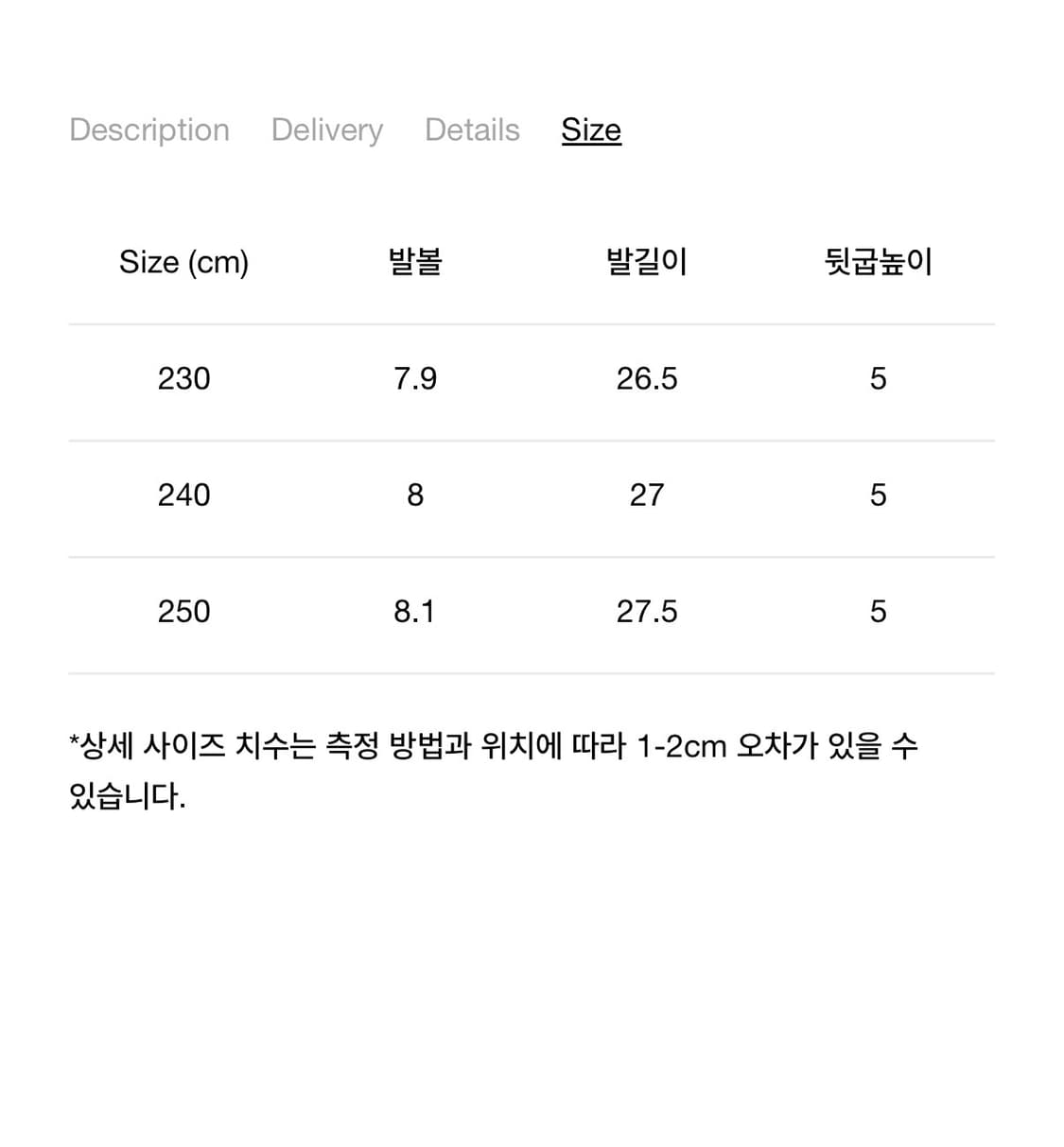1064x1147 pixels.
Task: Click the 26.5 foot length value
Action: coord(648,378)
